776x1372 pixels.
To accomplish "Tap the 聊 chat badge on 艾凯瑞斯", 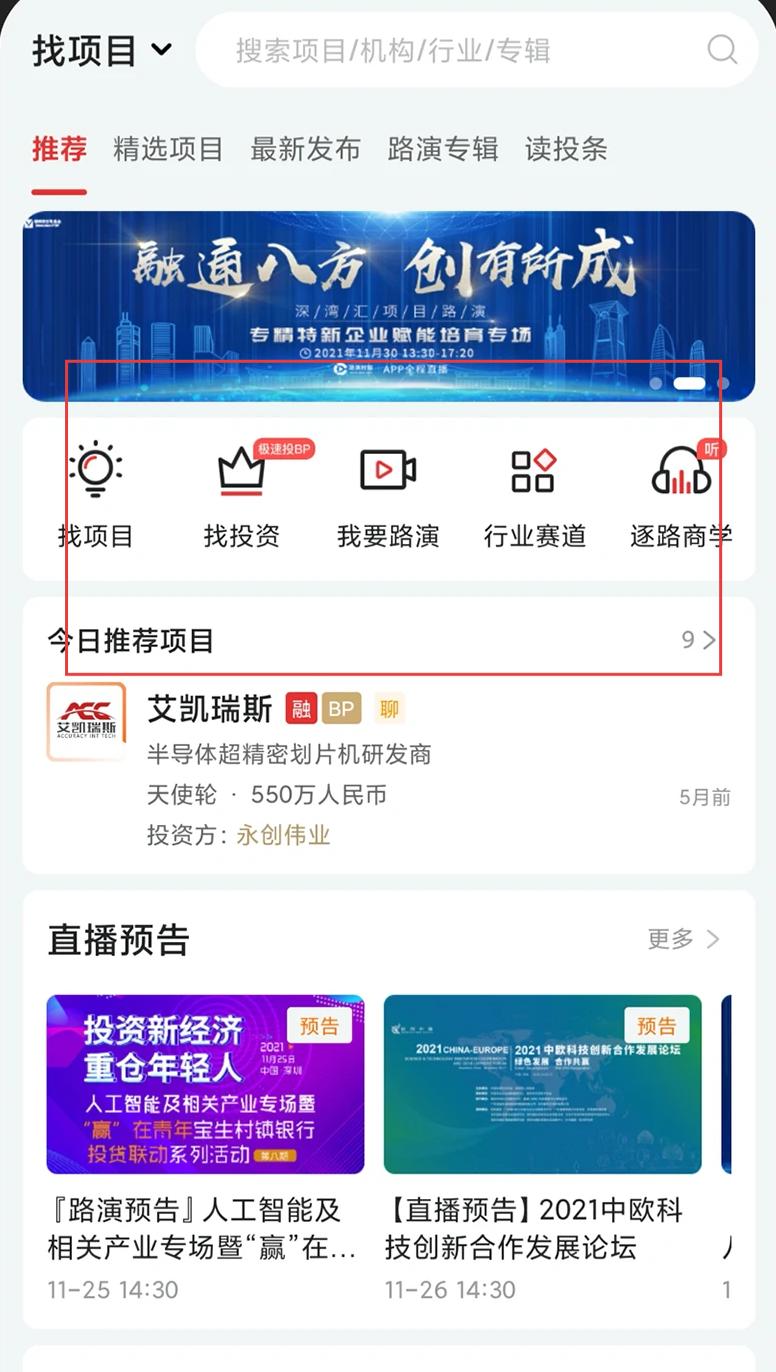I will (389, 709).
